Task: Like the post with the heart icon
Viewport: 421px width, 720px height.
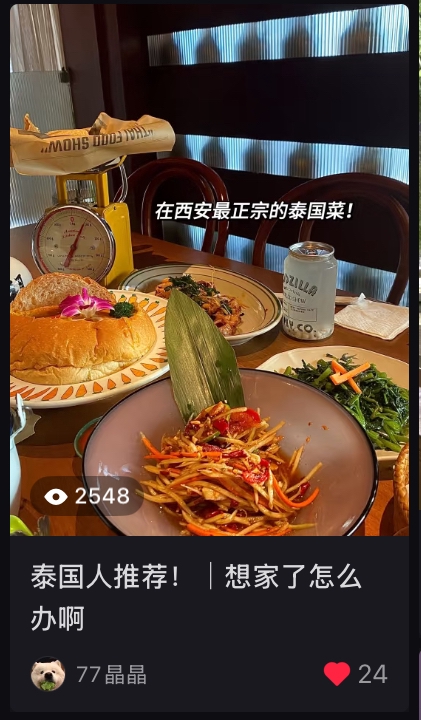Action: (x=337, y=674)
